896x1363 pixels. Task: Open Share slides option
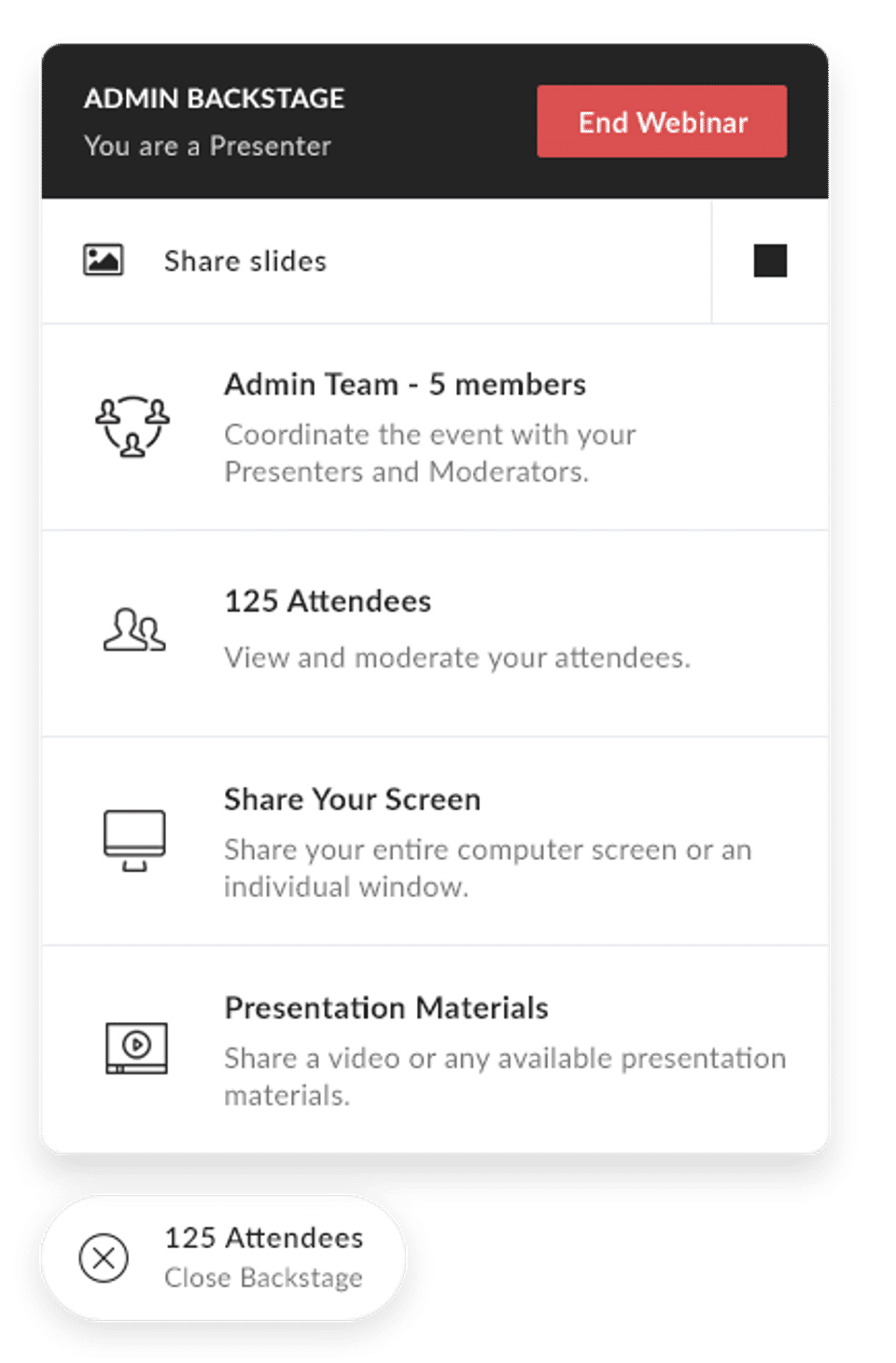(x=245, y=261)
